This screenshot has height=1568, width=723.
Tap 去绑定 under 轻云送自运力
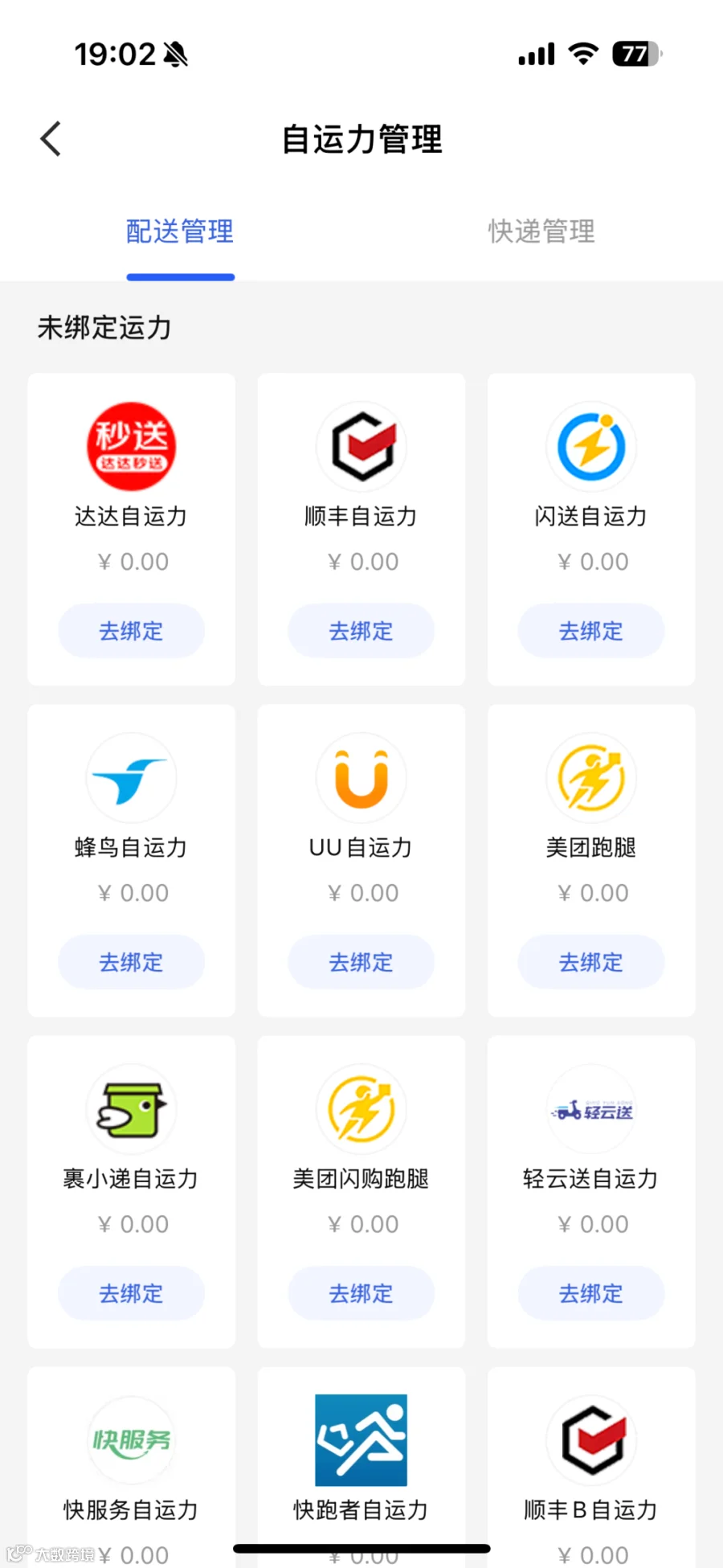pyautogui.click(x=590, y=1293)
